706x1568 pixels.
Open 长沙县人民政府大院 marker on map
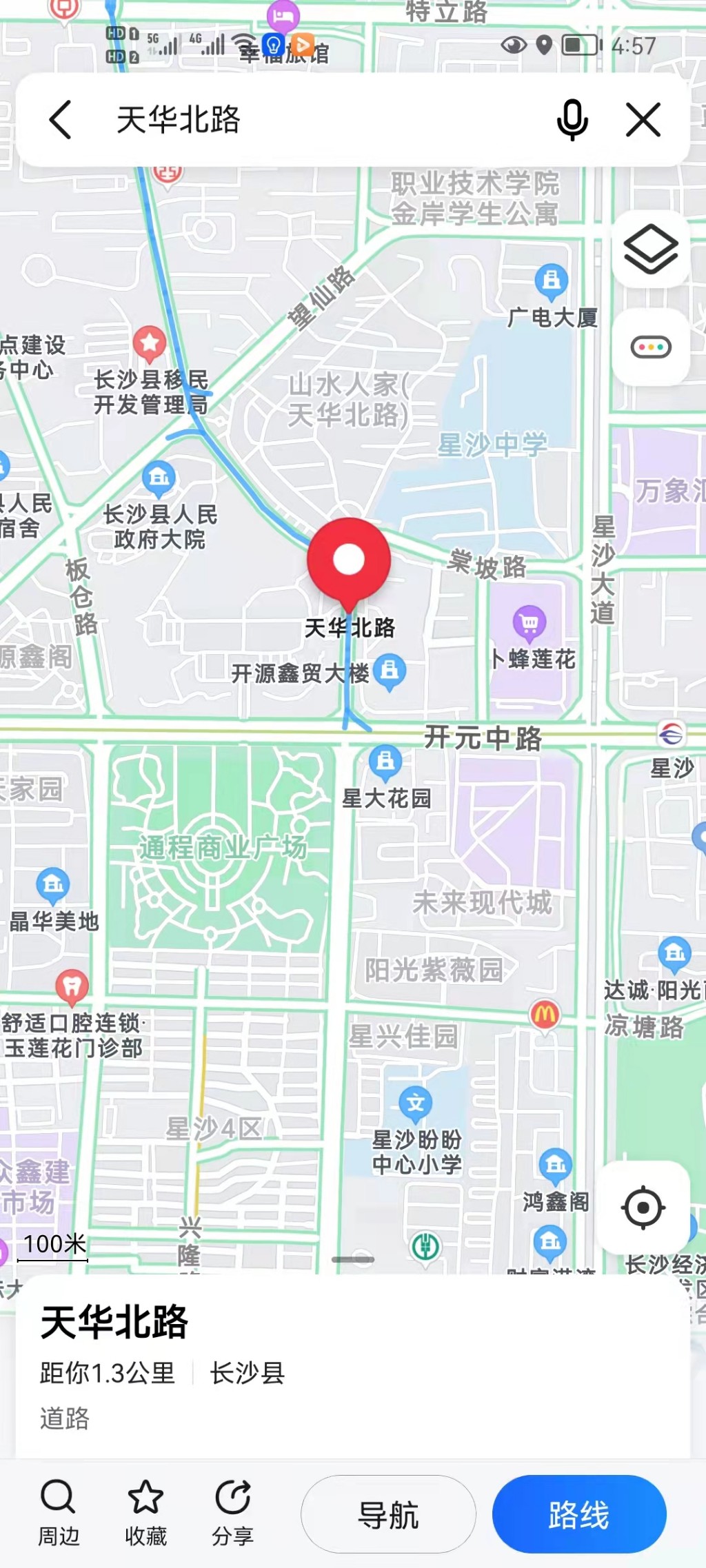click(x=159, y=478)
